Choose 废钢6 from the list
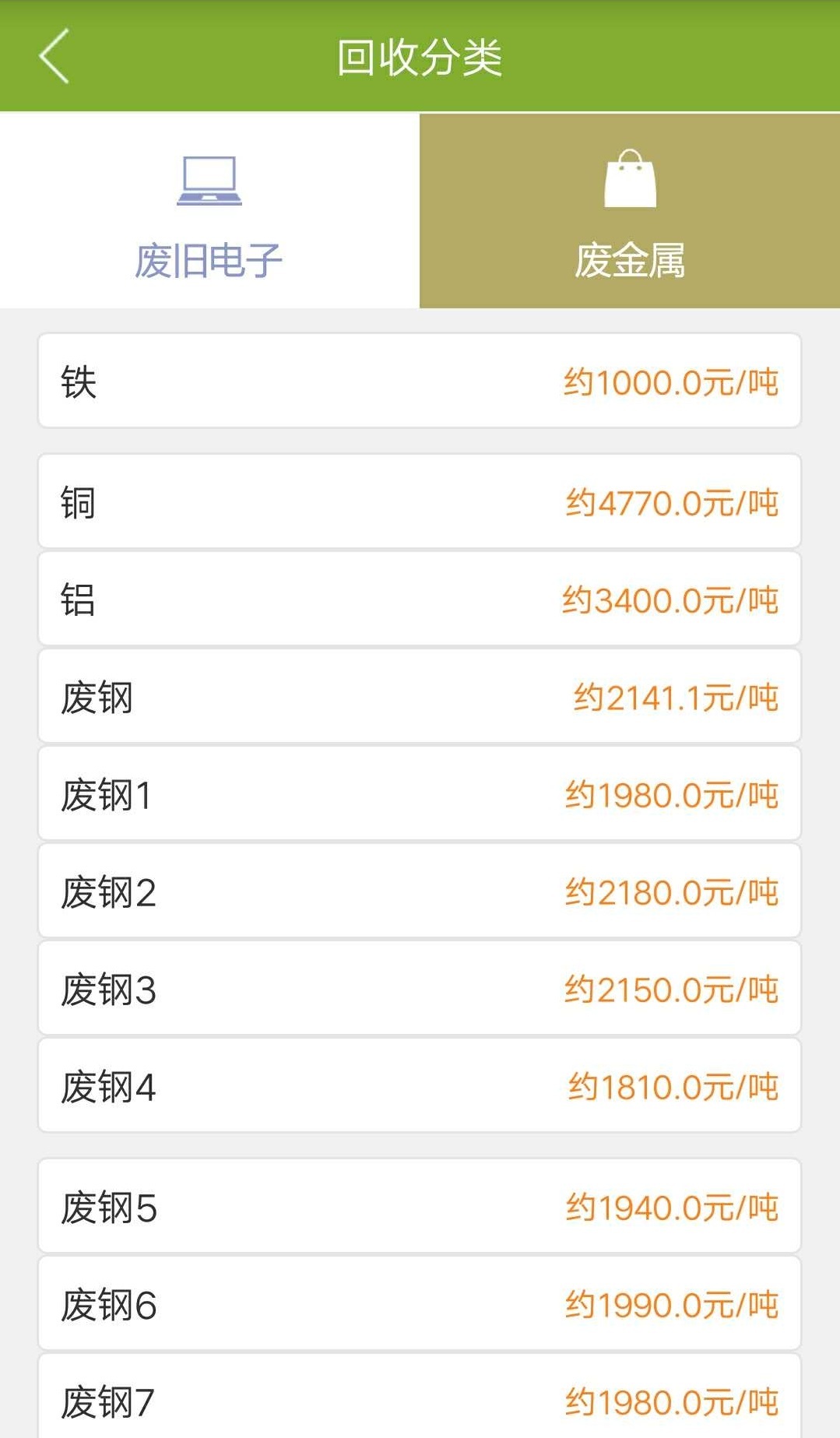Viewport: 840px width, 1438px height. pos(420,1304)
